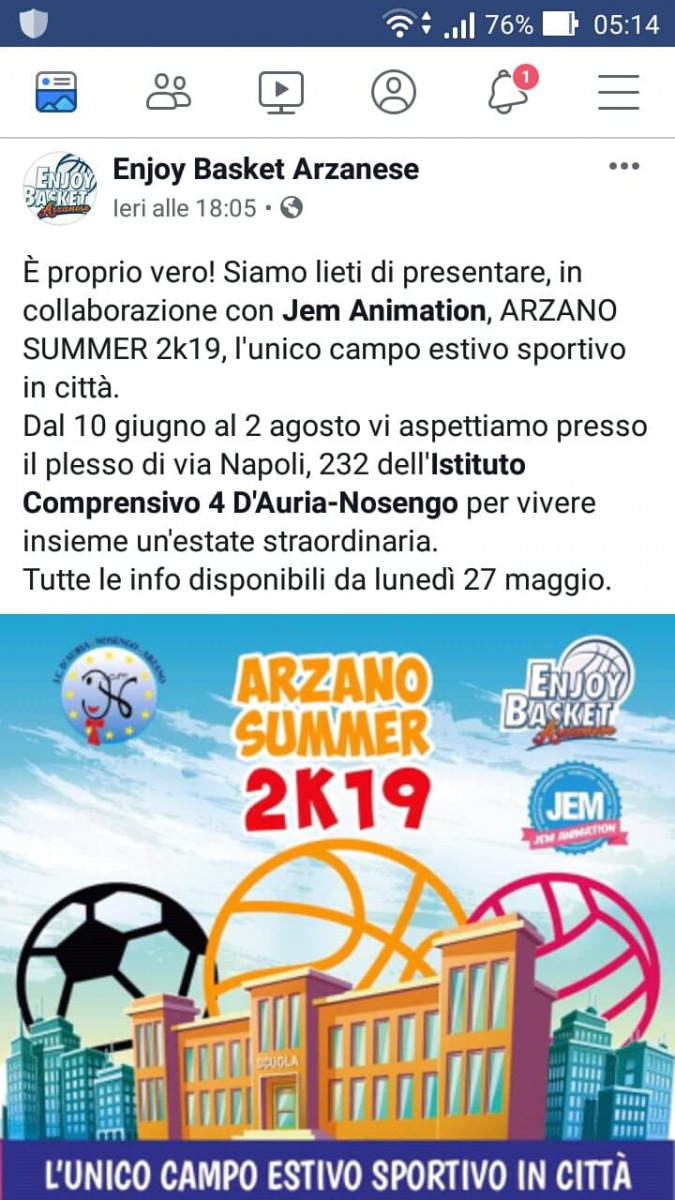Open the notifications bell

pyautogui.click(x=507, y=92)
